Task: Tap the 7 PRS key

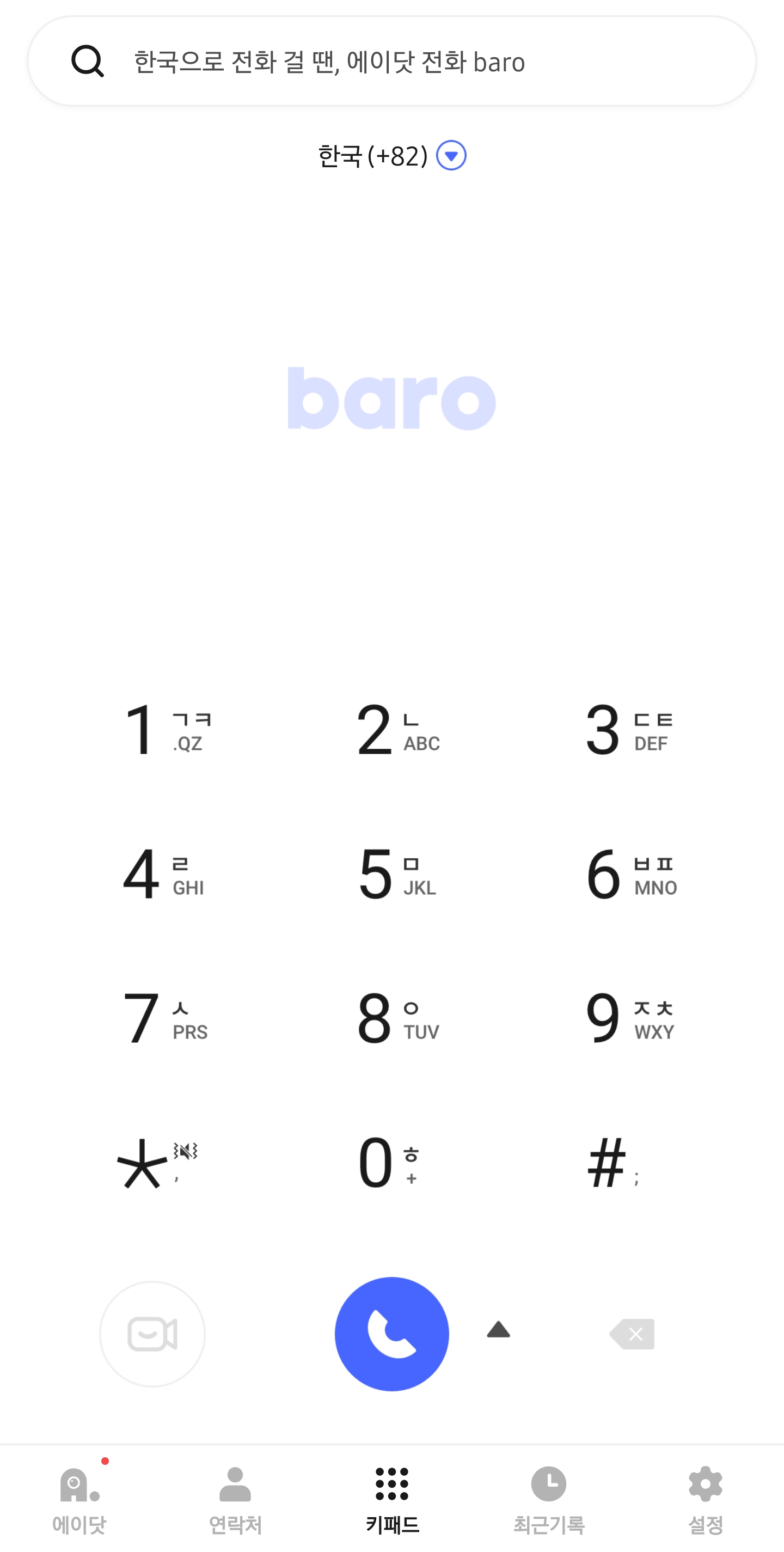Action: (164, 1018)
